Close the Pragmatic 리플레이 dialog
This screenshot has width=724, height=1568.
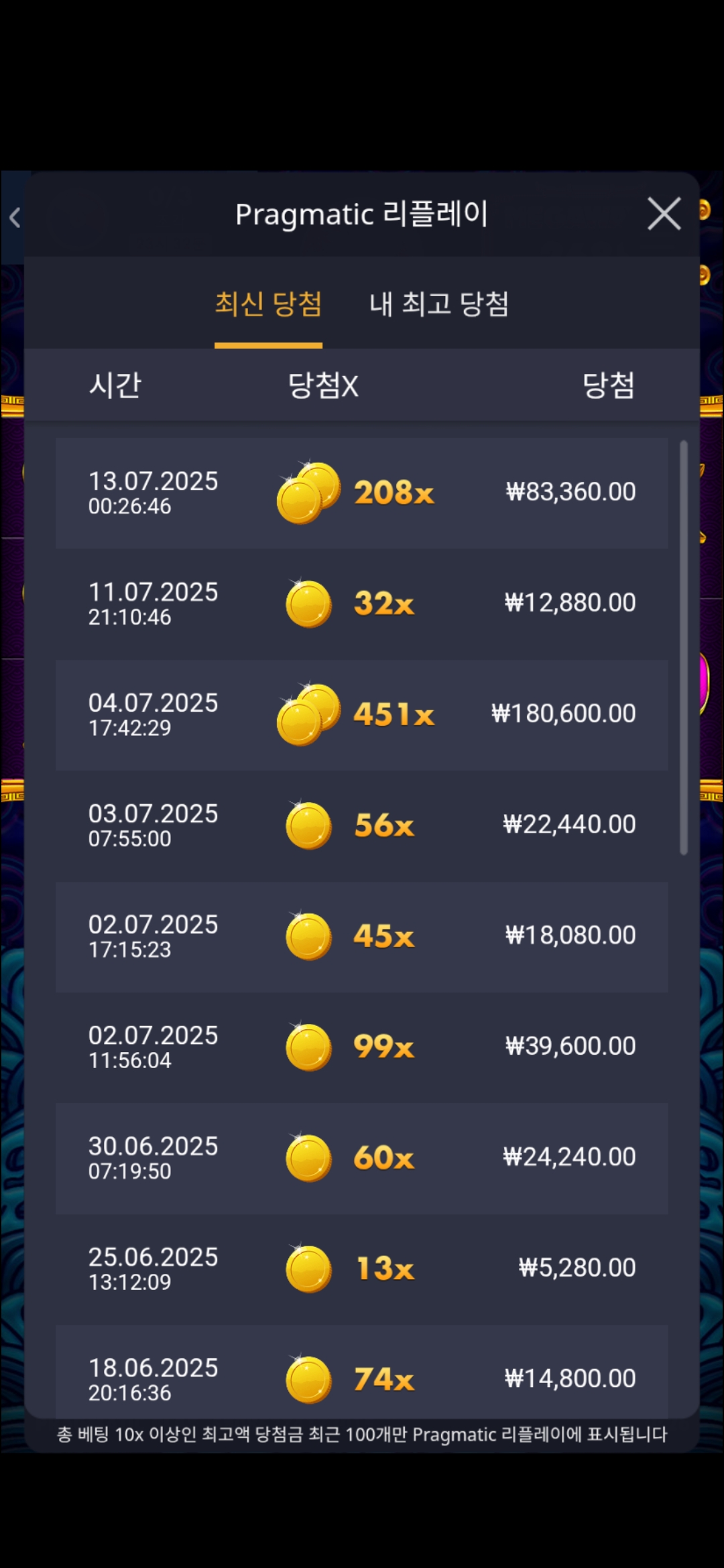point(664,214)
